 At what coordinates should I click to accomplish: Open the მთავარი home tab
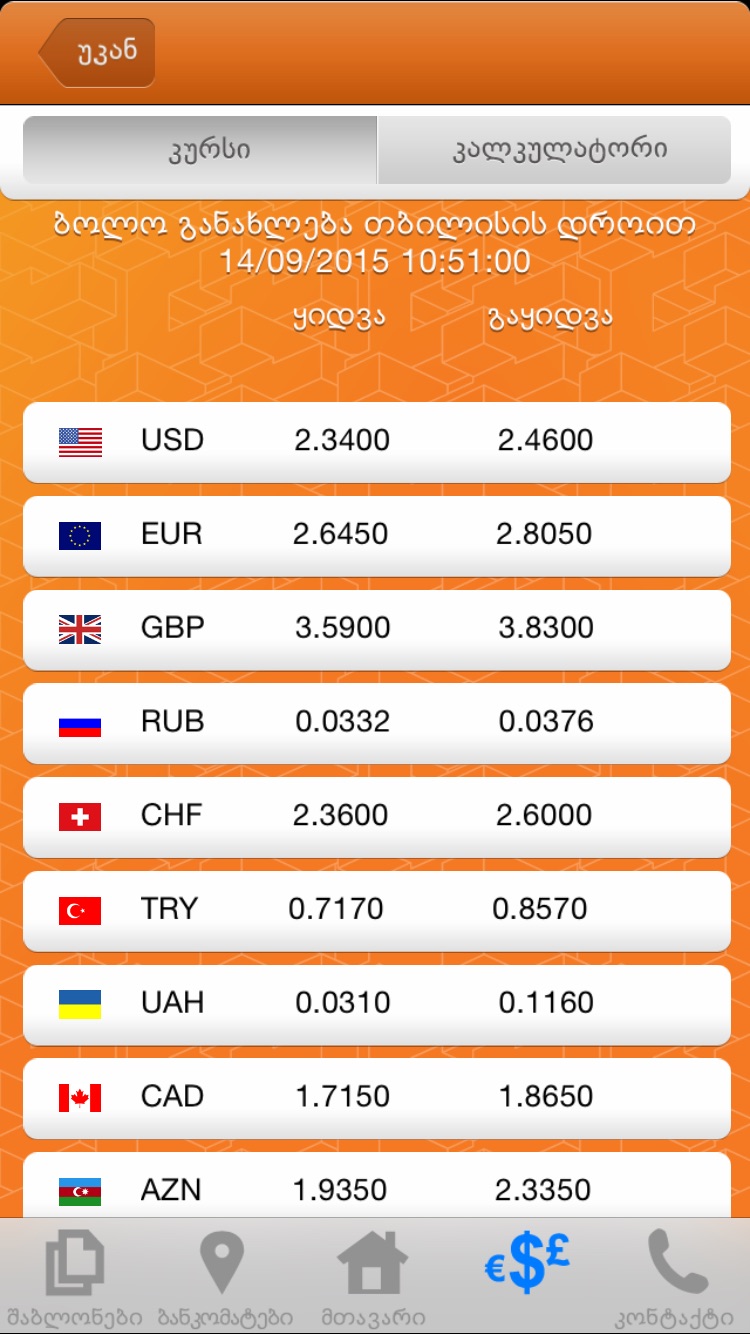[374, 1276]
